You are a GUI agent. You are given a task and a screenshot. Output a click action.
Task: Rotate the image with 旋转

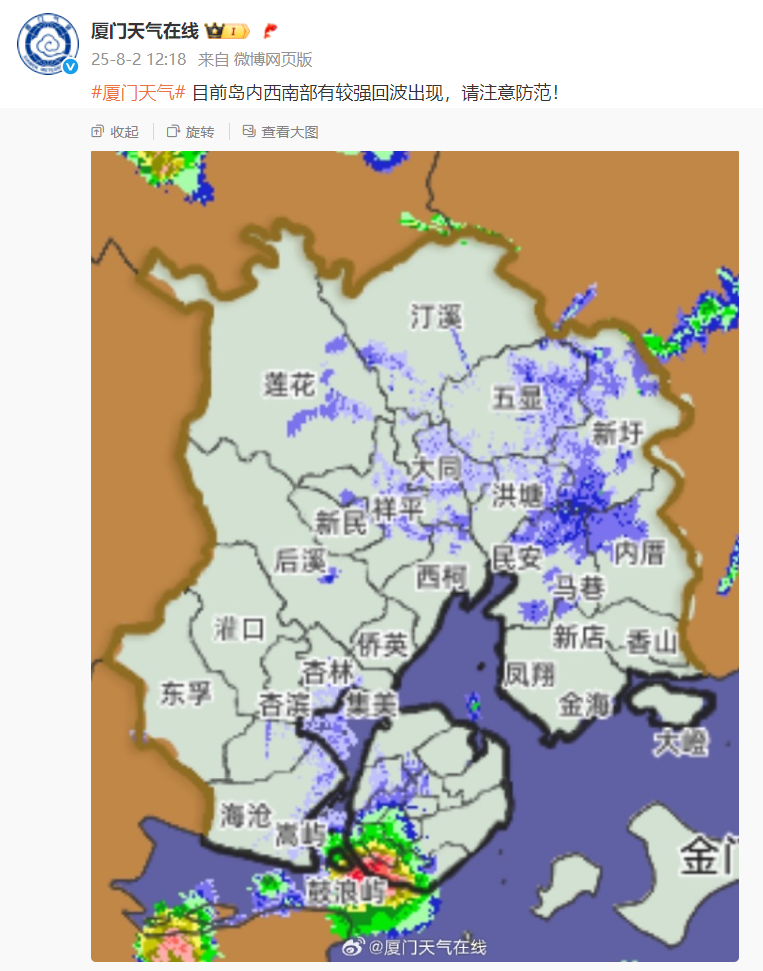[190, 131]
